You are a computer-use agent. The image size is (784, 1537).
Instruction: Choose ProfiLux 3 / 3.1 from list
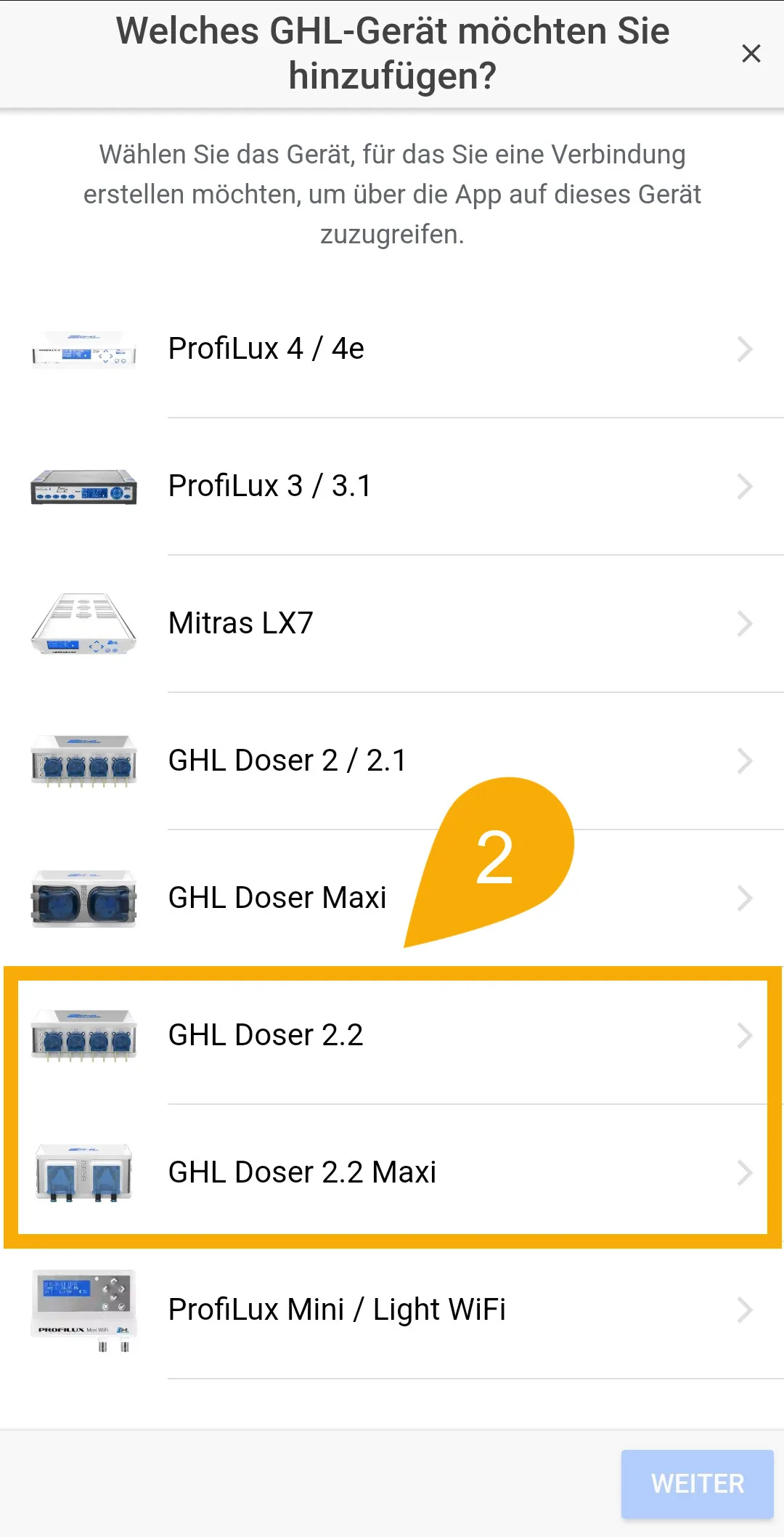392,487
